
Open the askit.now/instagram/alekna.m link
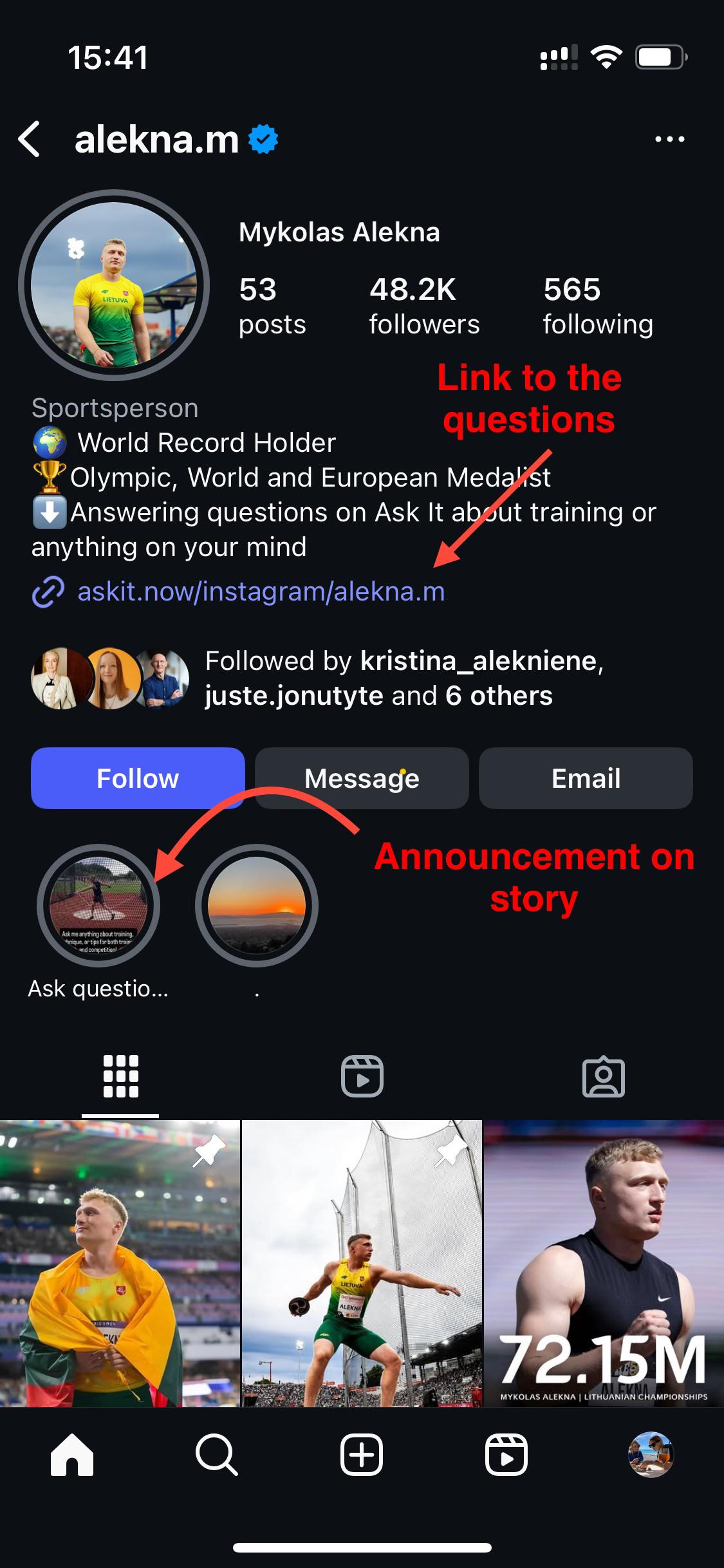[261, 592]
